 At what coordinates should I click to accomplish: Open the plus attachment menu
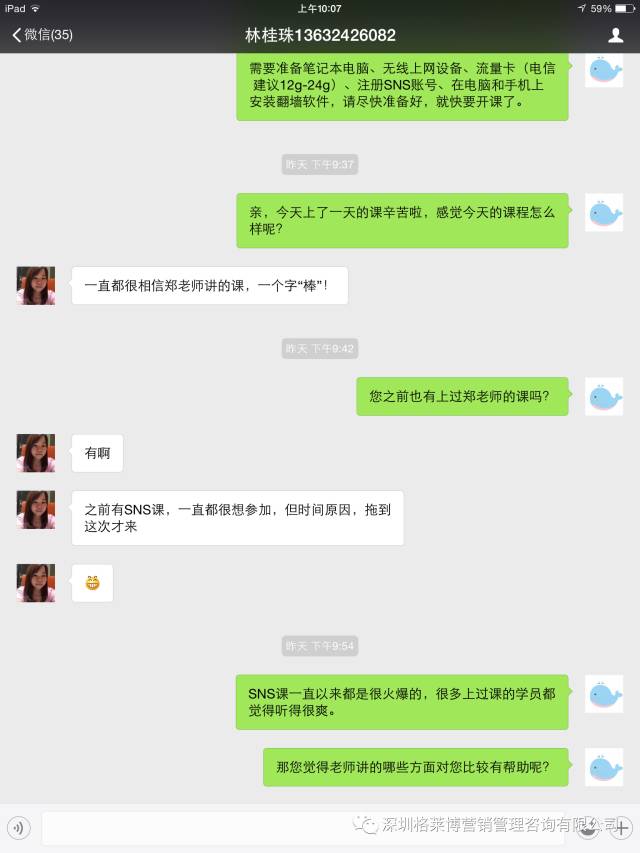pyautogui.click(x=623, y=827)
